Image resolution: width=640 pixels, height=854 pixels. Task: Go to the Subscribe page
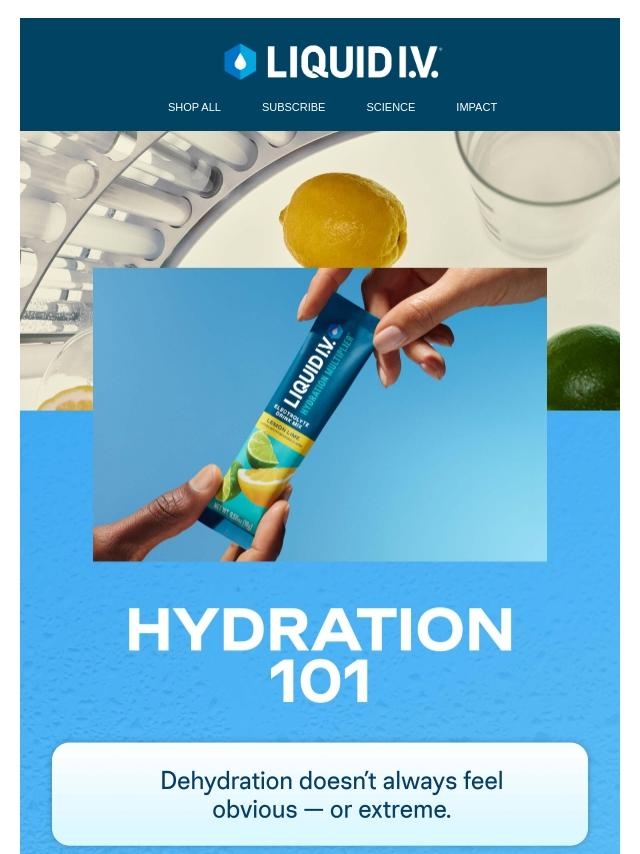[x=293, y=107]
